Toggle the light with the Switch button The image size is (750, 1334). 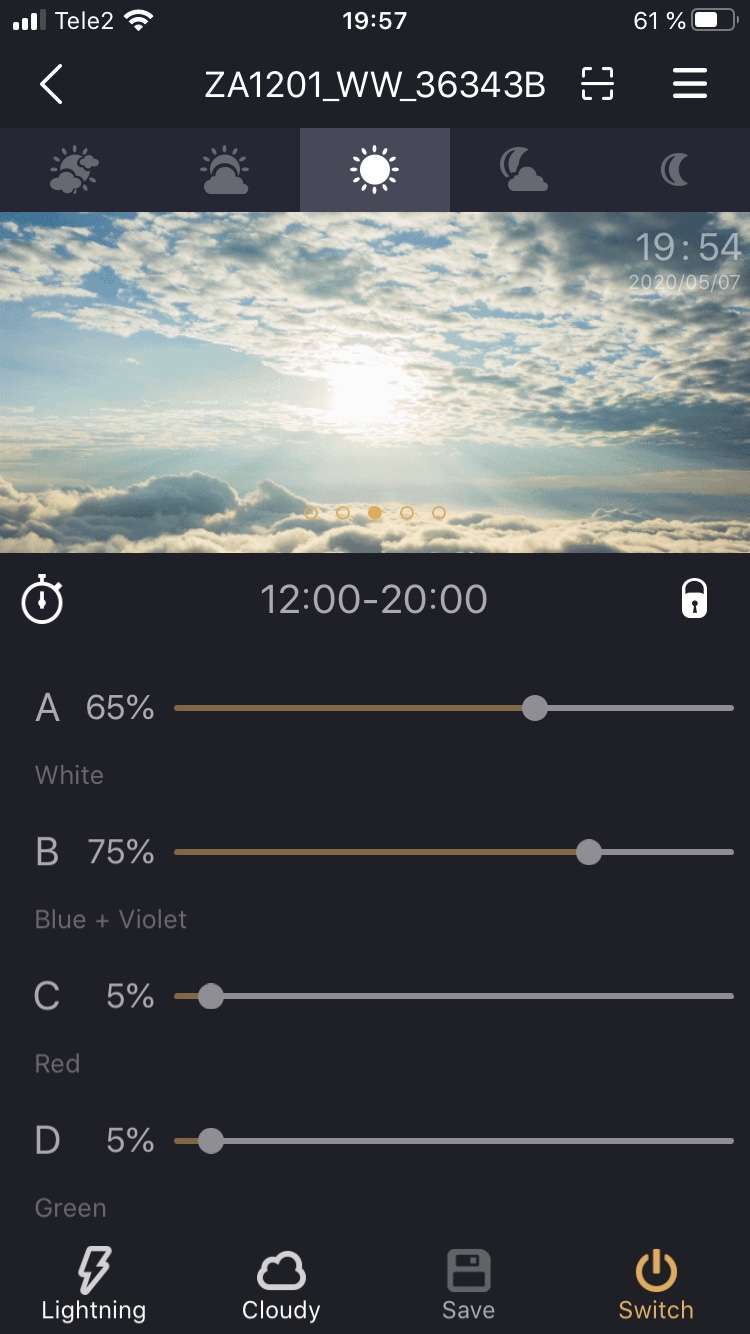[656, 1286]
